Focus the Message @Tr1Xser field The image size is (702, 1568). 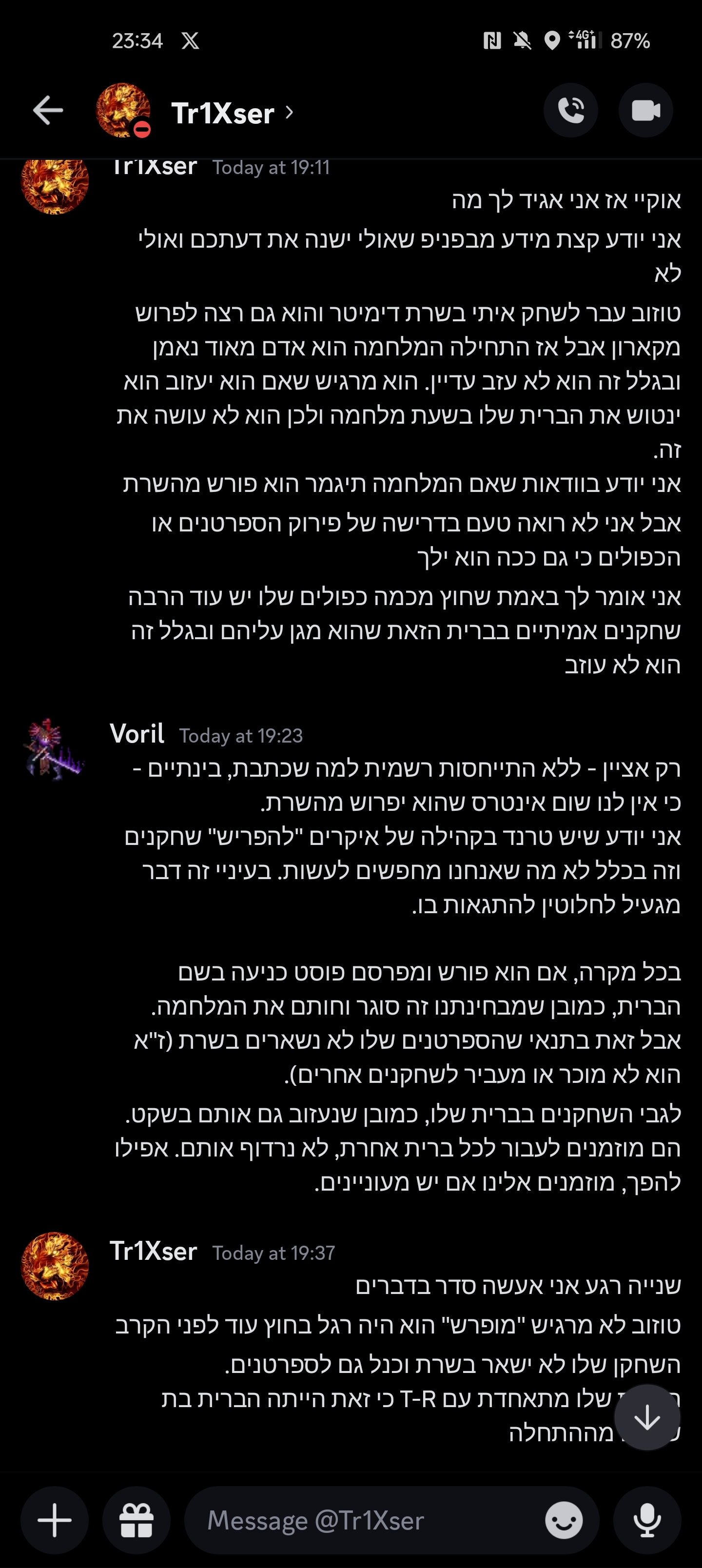tap(365, 1520)
